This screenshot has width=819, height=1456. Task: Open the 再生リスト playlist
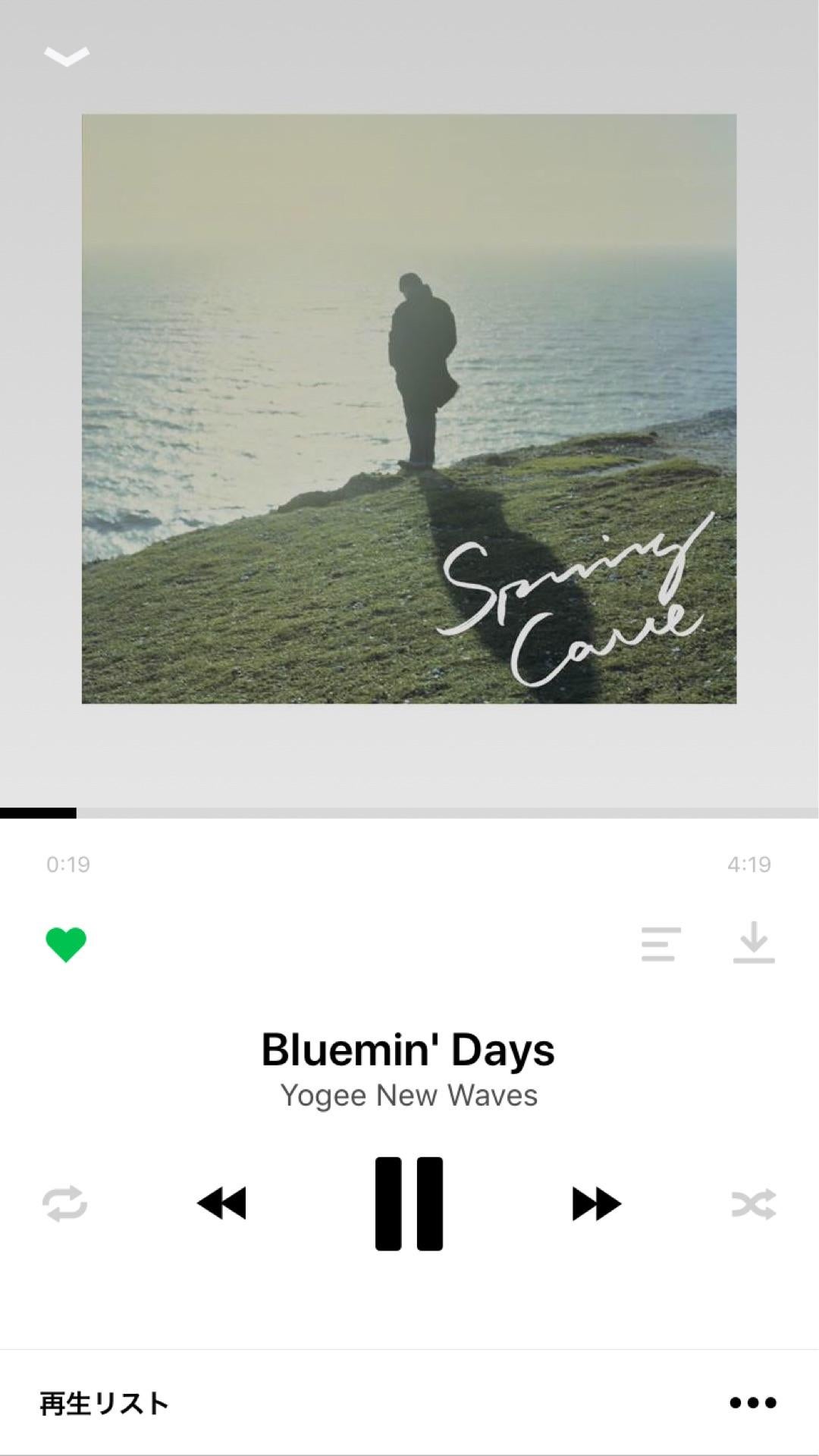click(104, 1404)
